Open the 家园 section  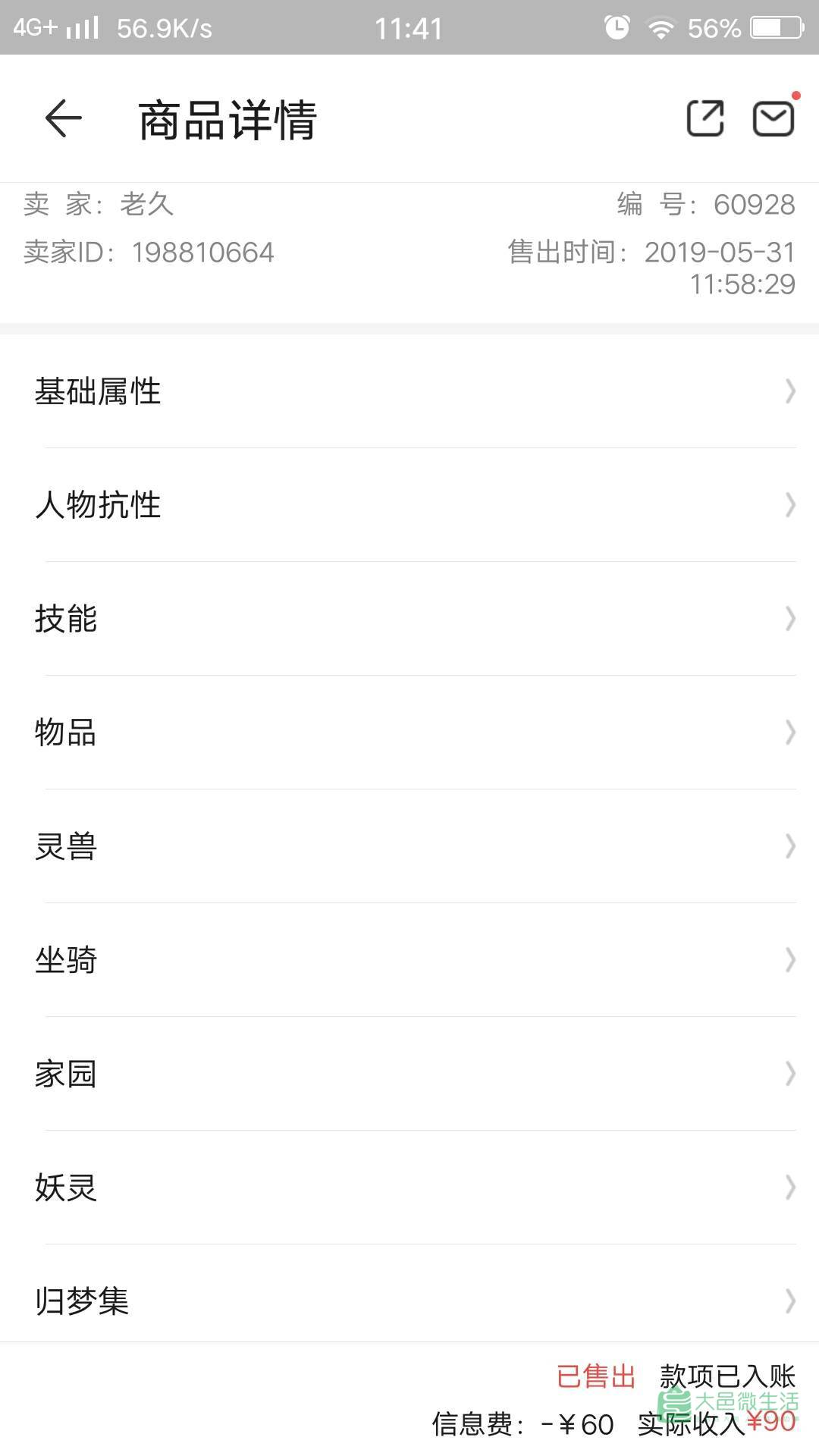pos(409,1074)
